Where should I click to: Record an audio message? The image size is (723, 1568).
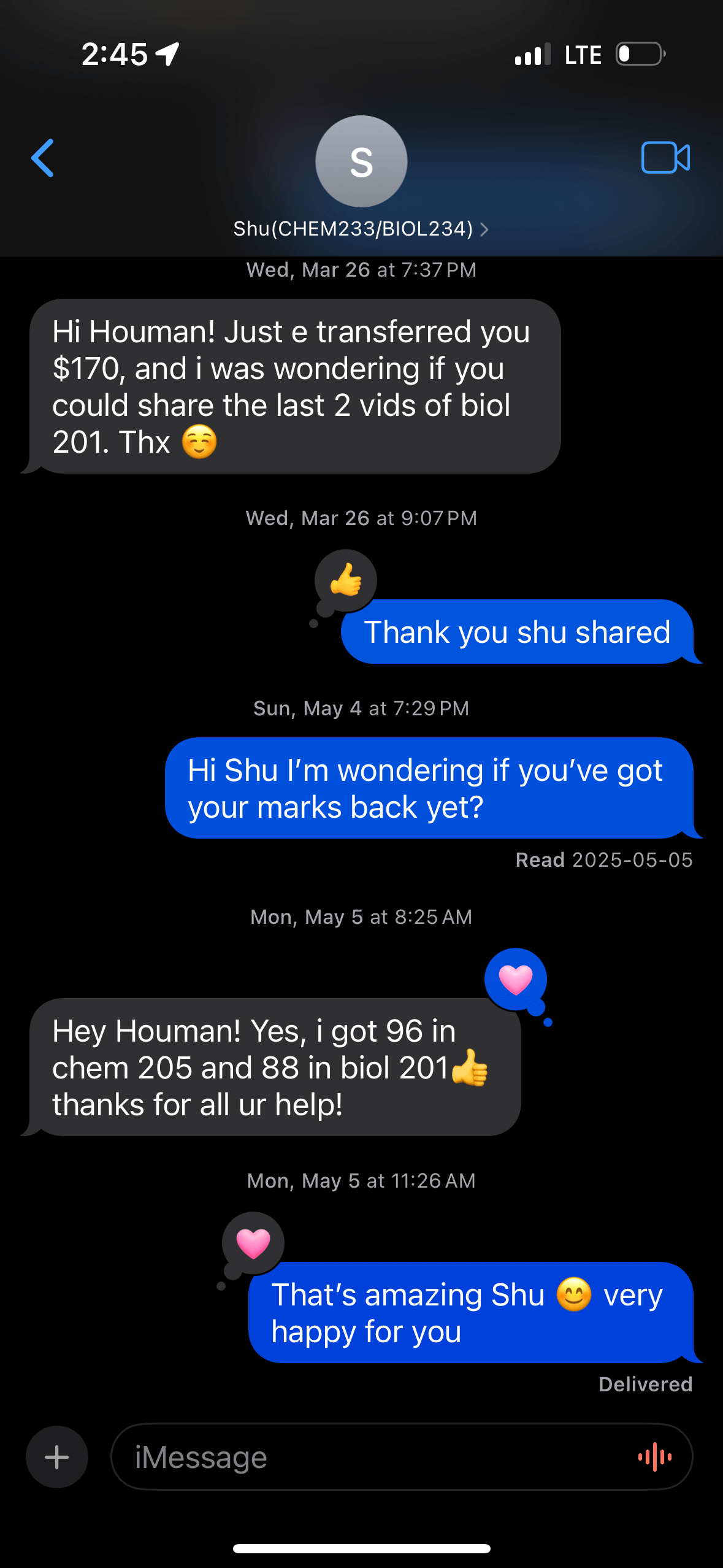pos(655,1457)
